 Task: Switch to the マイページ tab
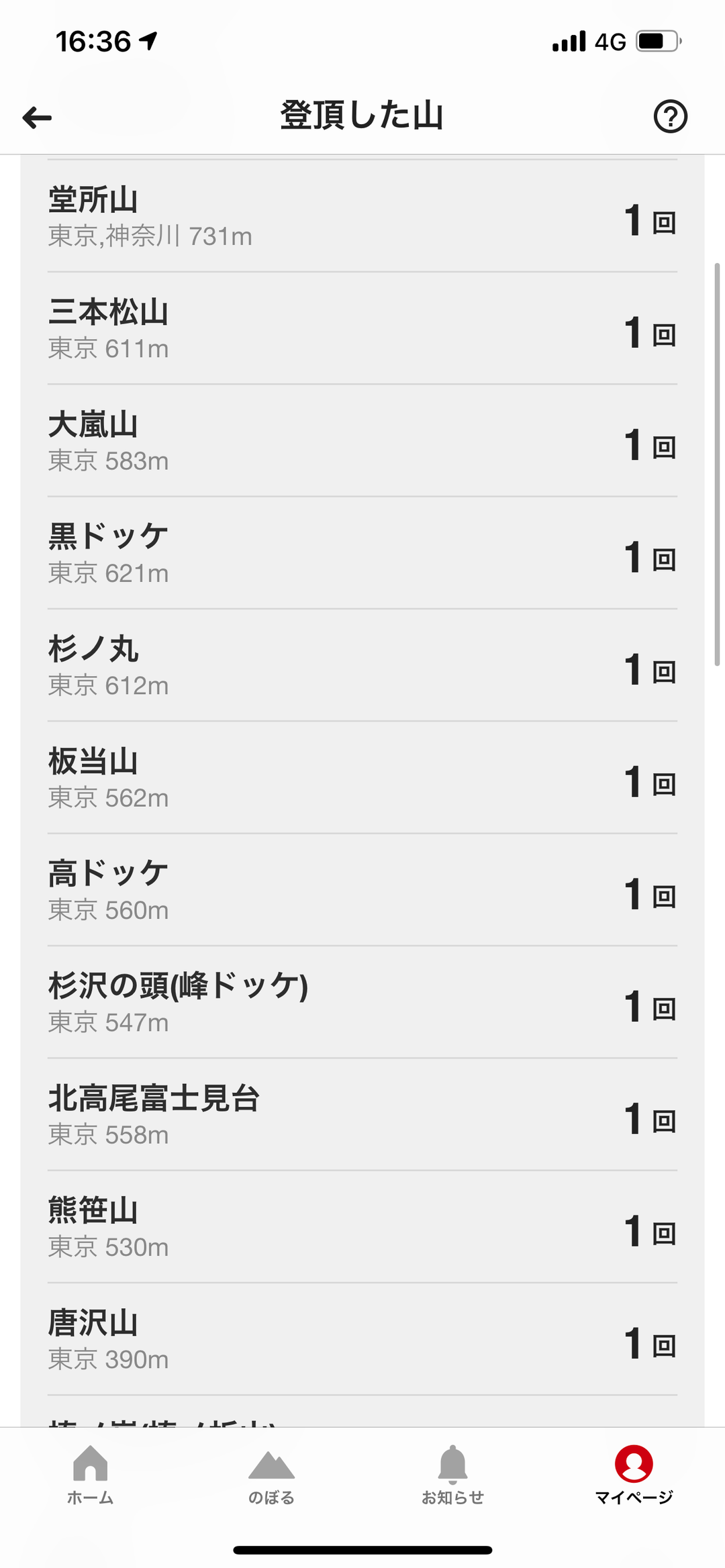click(634, 1474)
